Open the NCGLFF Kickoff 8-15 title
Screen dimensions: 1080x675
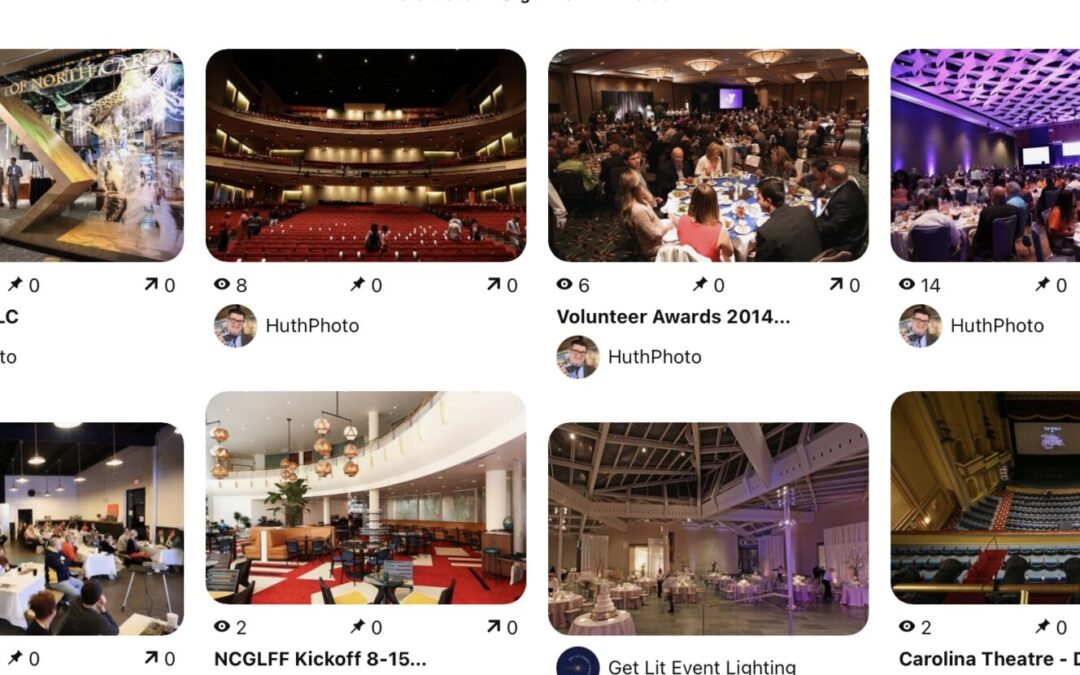(320, 659)
